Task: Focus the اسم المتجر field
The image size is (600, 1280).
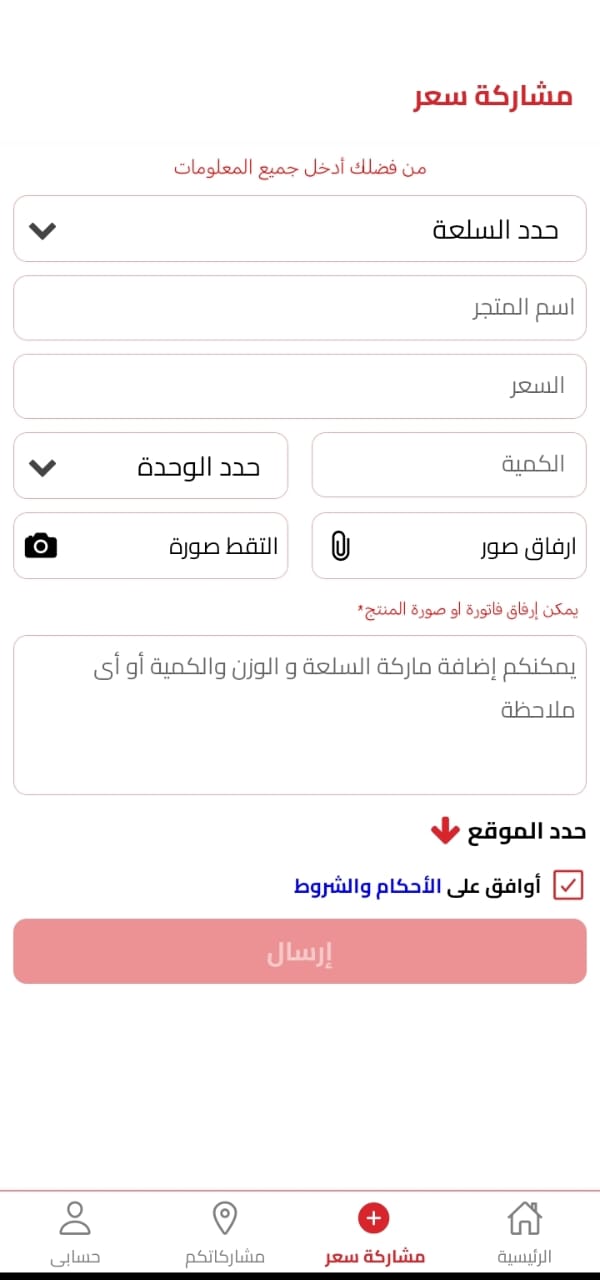Action: click(300, 308)
